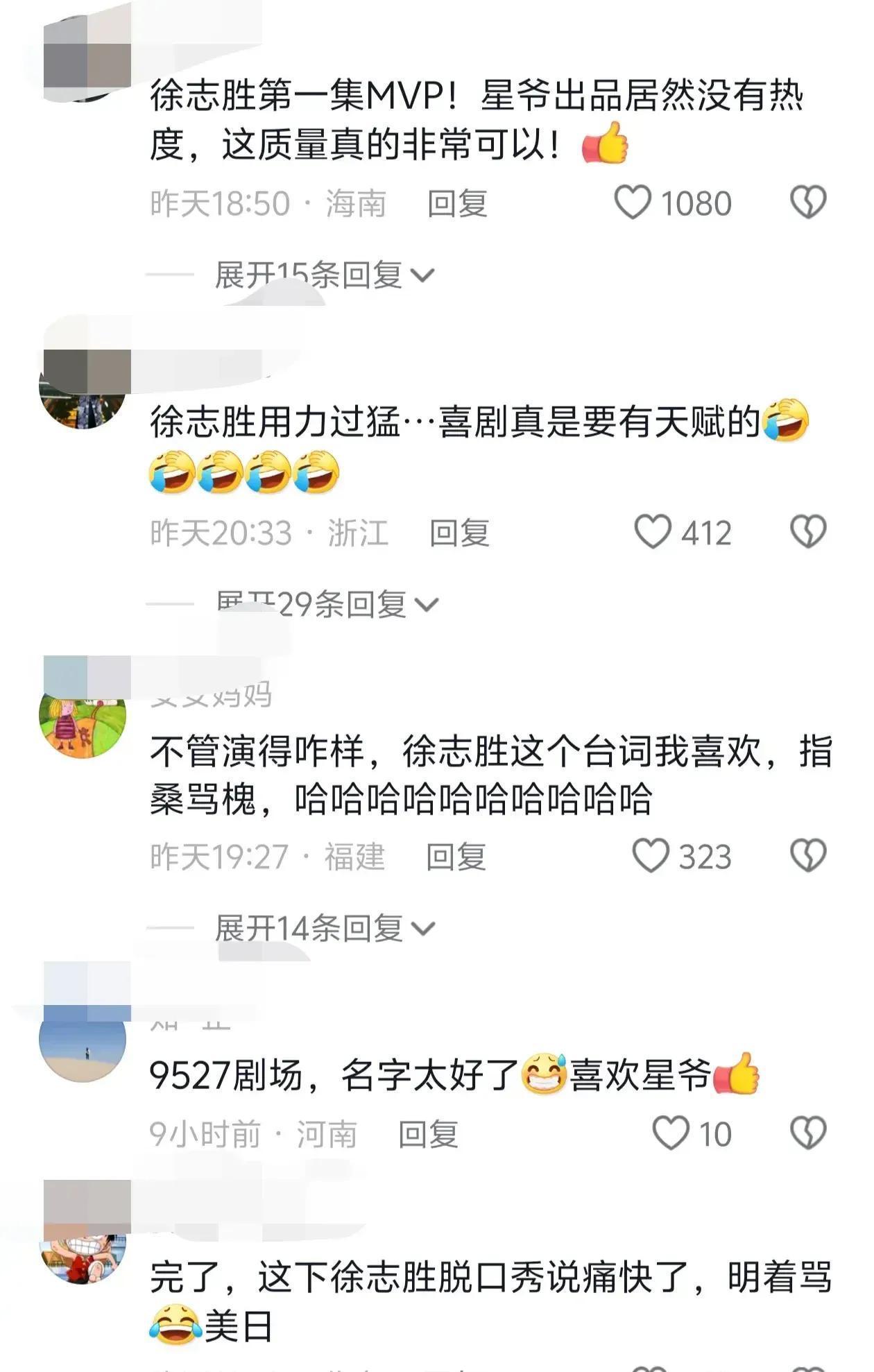This screenshot has height=1372, width=874.
Task: Reply to the 福建 comment
Action: (456, 857)
